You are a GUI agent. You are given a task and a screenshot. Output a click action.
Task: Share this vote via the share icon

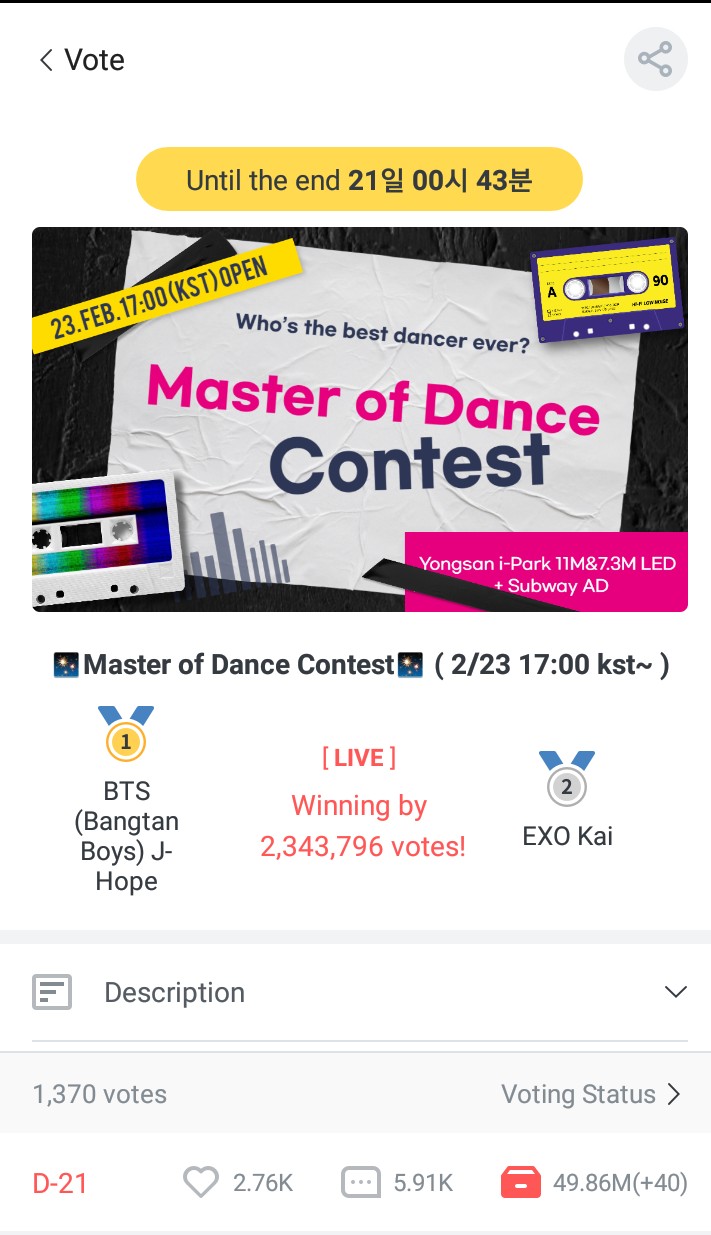pos(655,60)
